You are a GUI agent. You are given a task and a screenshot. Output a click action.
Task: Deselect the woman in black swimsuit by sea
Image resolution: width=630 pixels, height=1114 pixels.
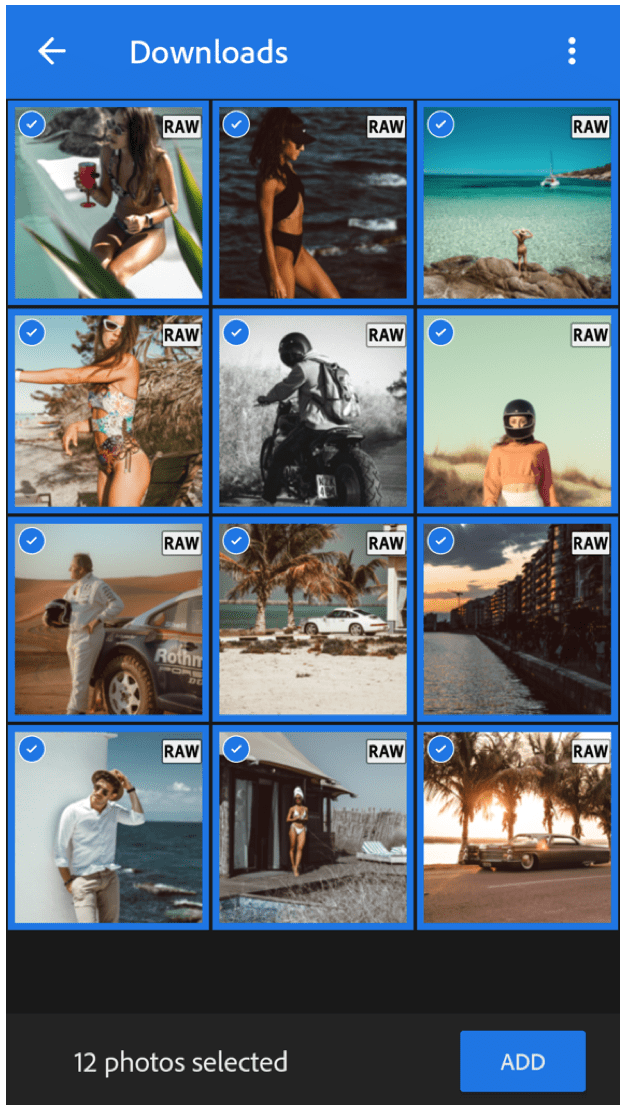pos(313,203)
